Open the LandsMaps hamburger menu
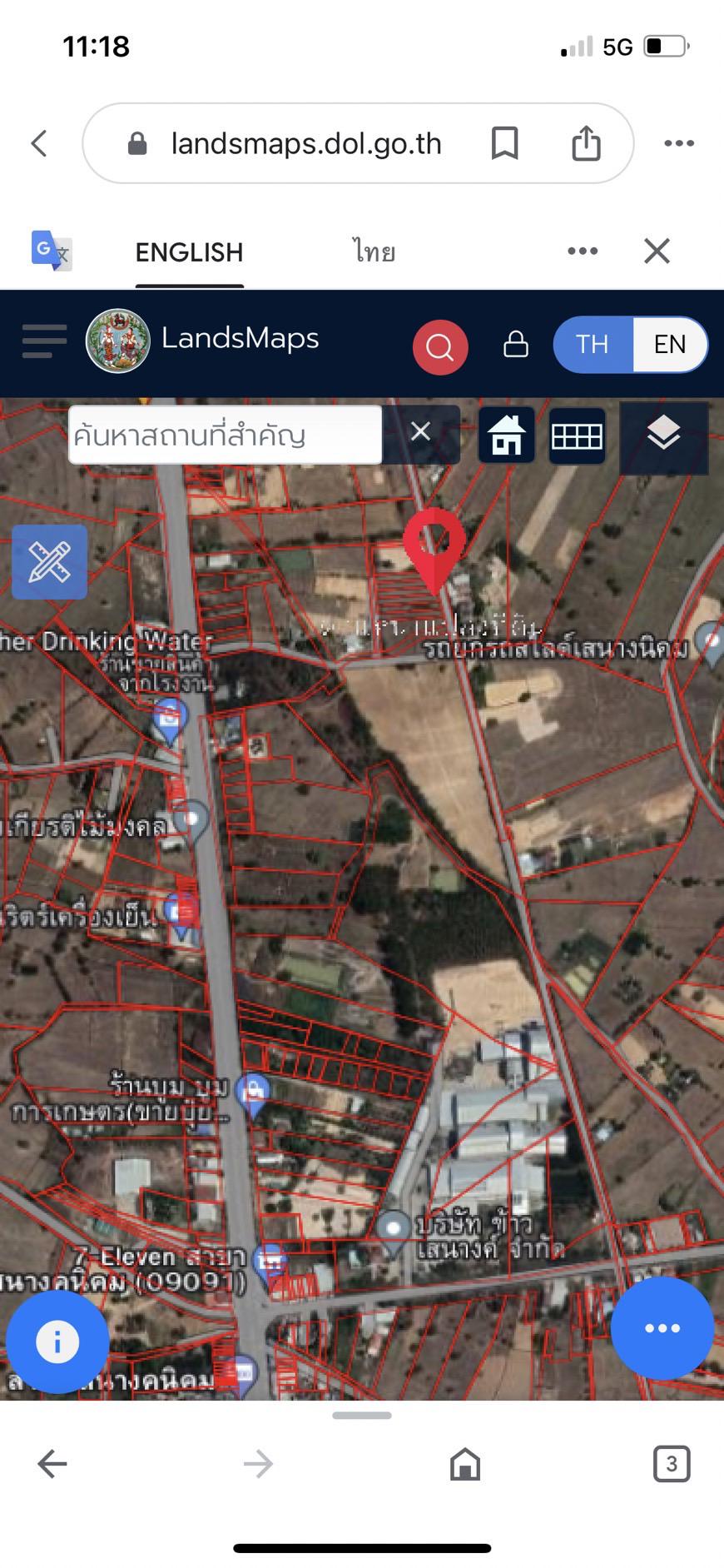The width and height of the screenshot is (724, 1568). (44, 341)
